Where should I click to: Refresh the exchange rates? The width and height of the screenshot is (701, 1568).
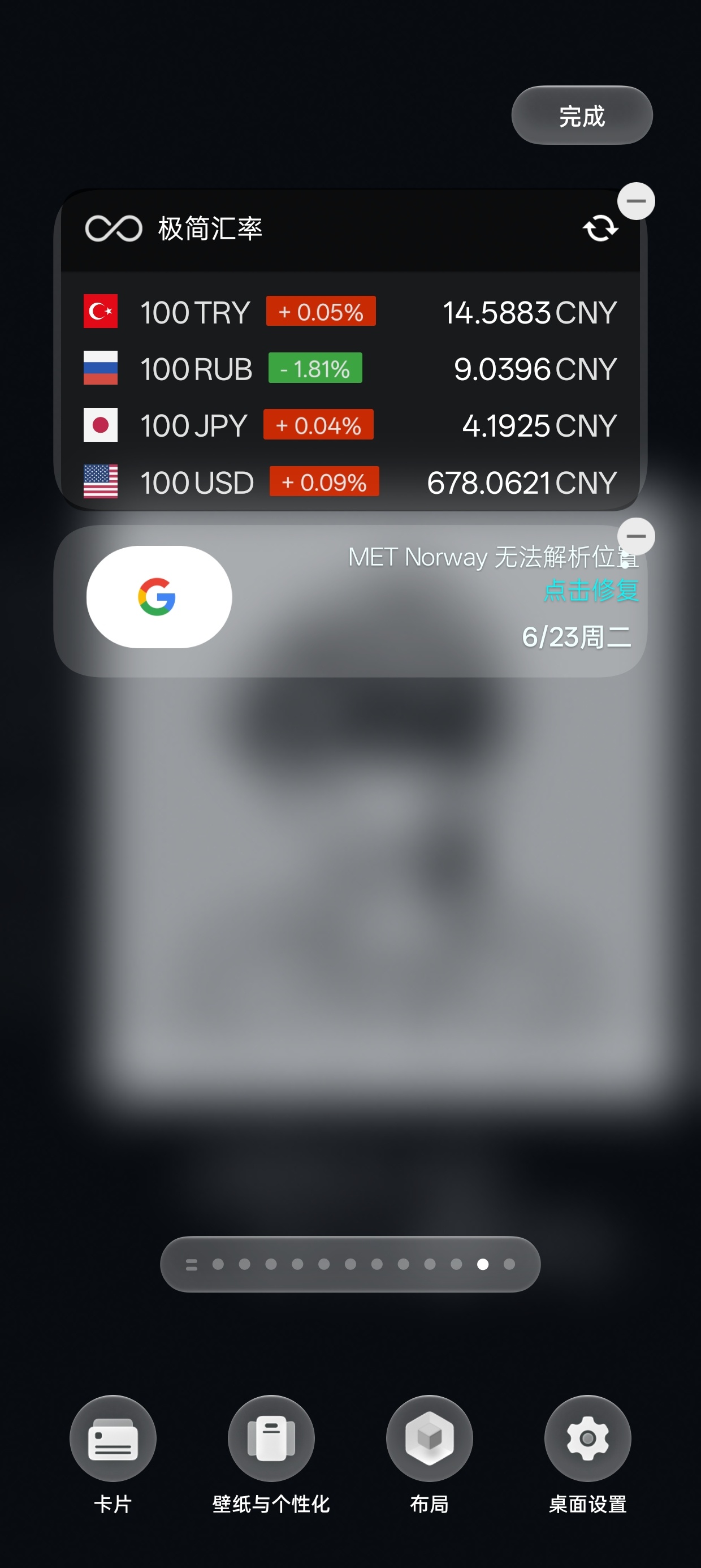pos(600,229)
